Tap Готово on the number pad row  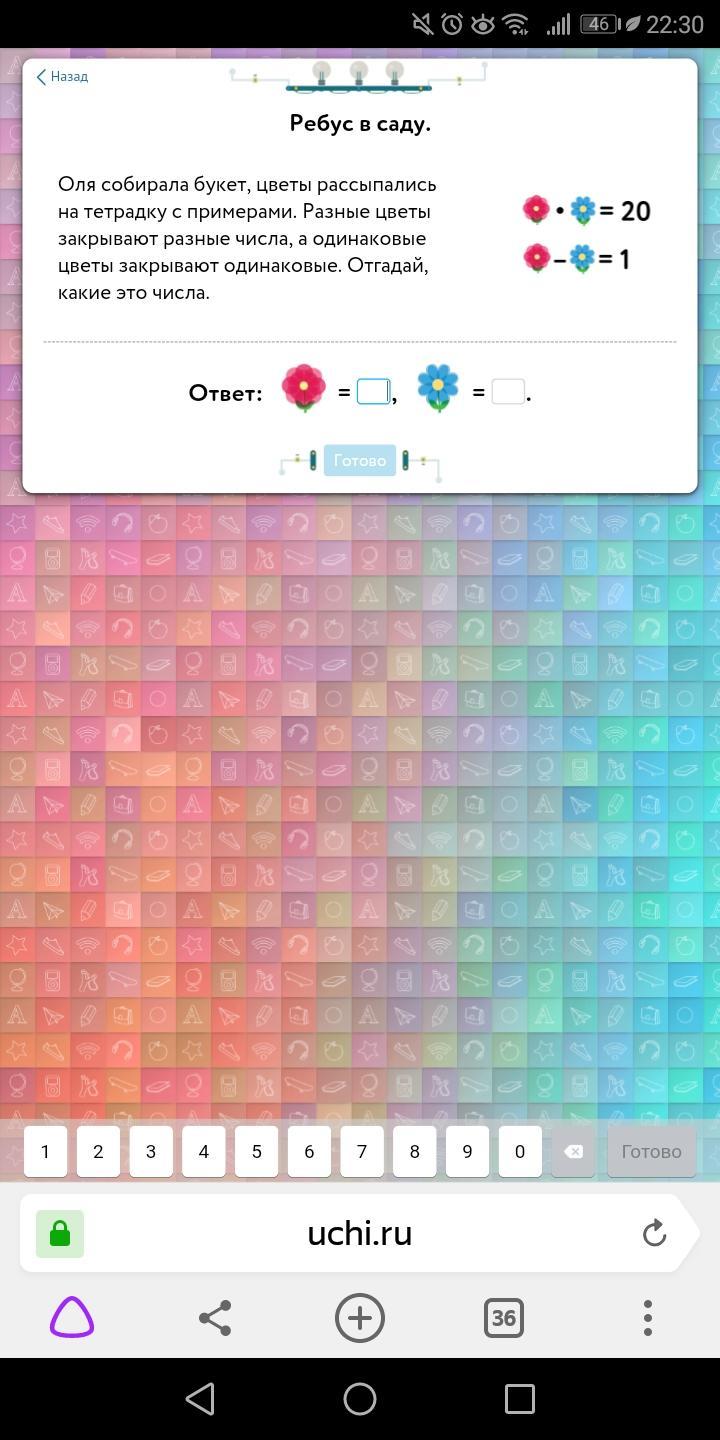(651, 1151)
